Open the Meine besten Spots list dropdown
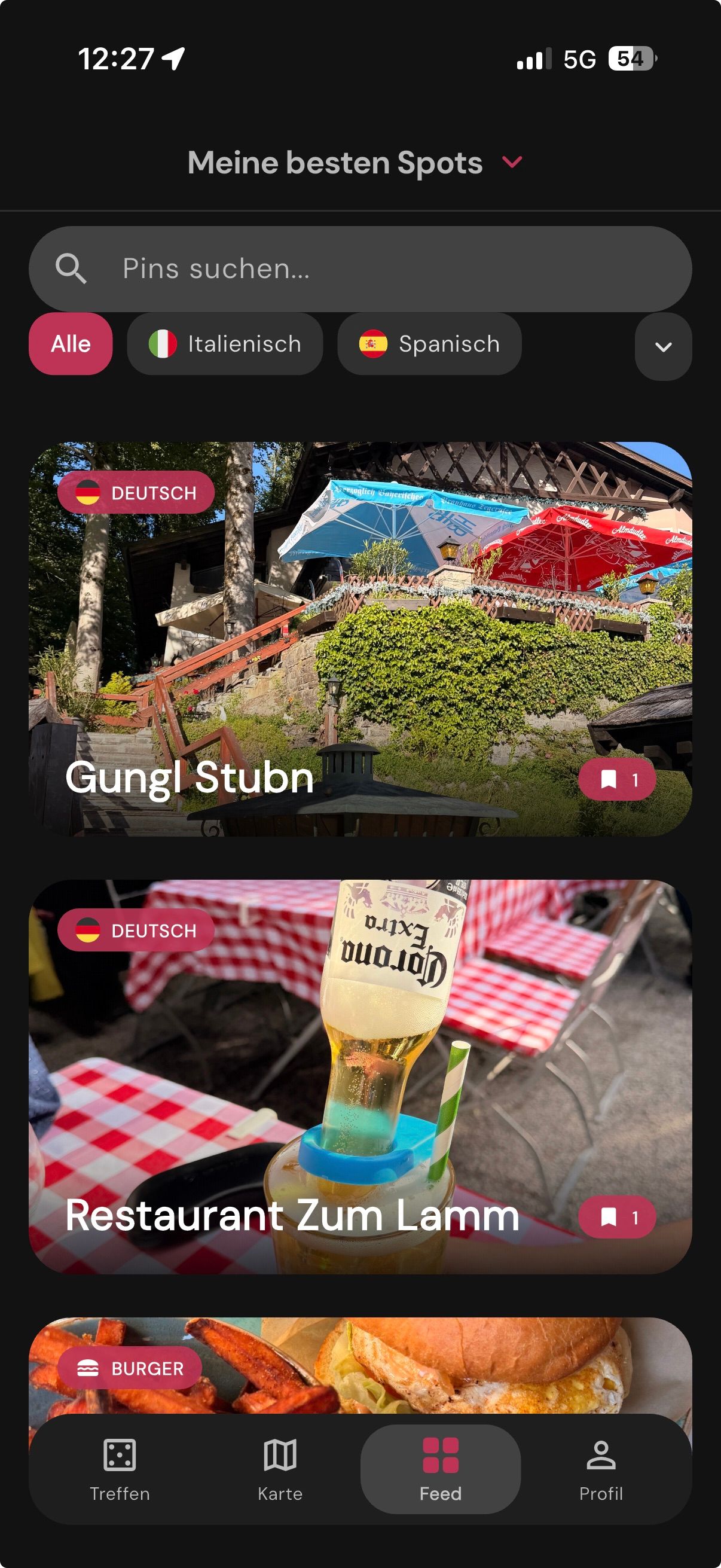 tap(355, 163)
